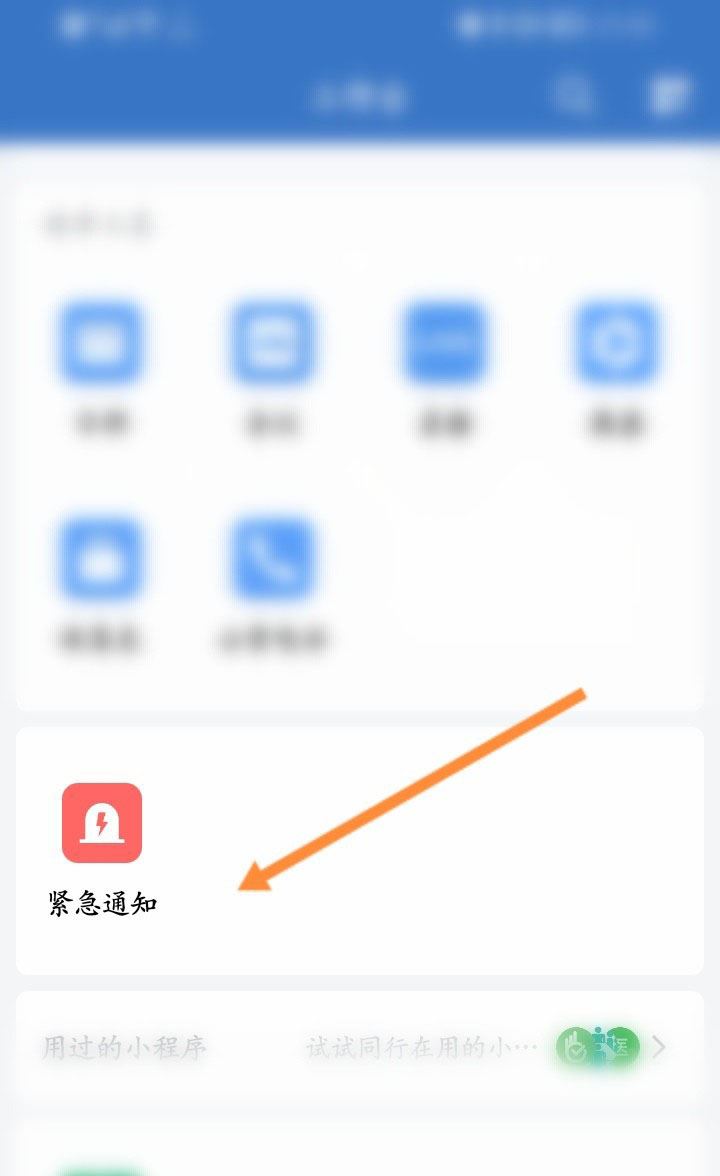Tap the search icon in the header
The image size is (720, 1176).
tap(574, 96)
